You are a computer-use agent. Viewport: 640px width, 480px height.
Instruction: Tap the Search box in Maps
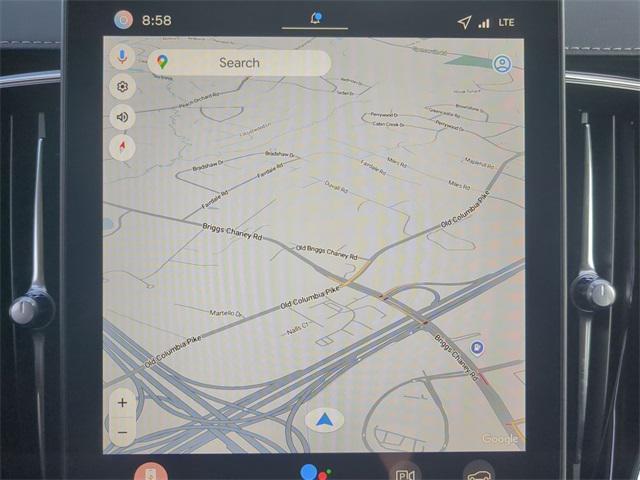(239, 62)
